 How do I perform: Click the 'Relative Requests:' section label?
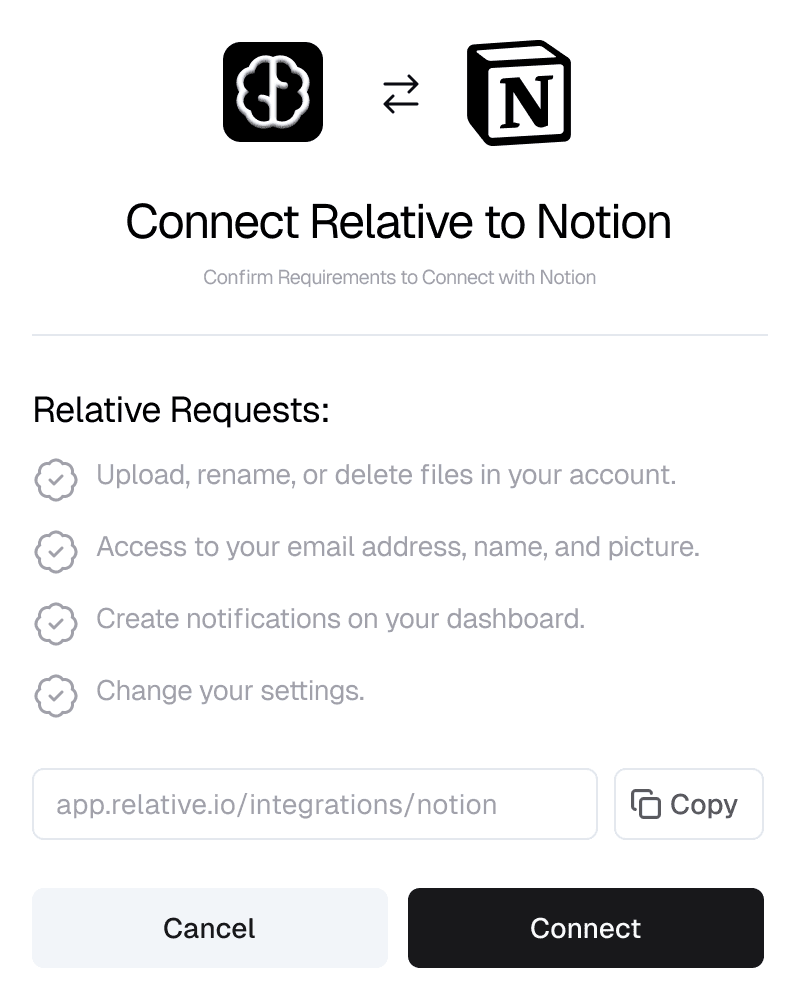coord(180,410)
